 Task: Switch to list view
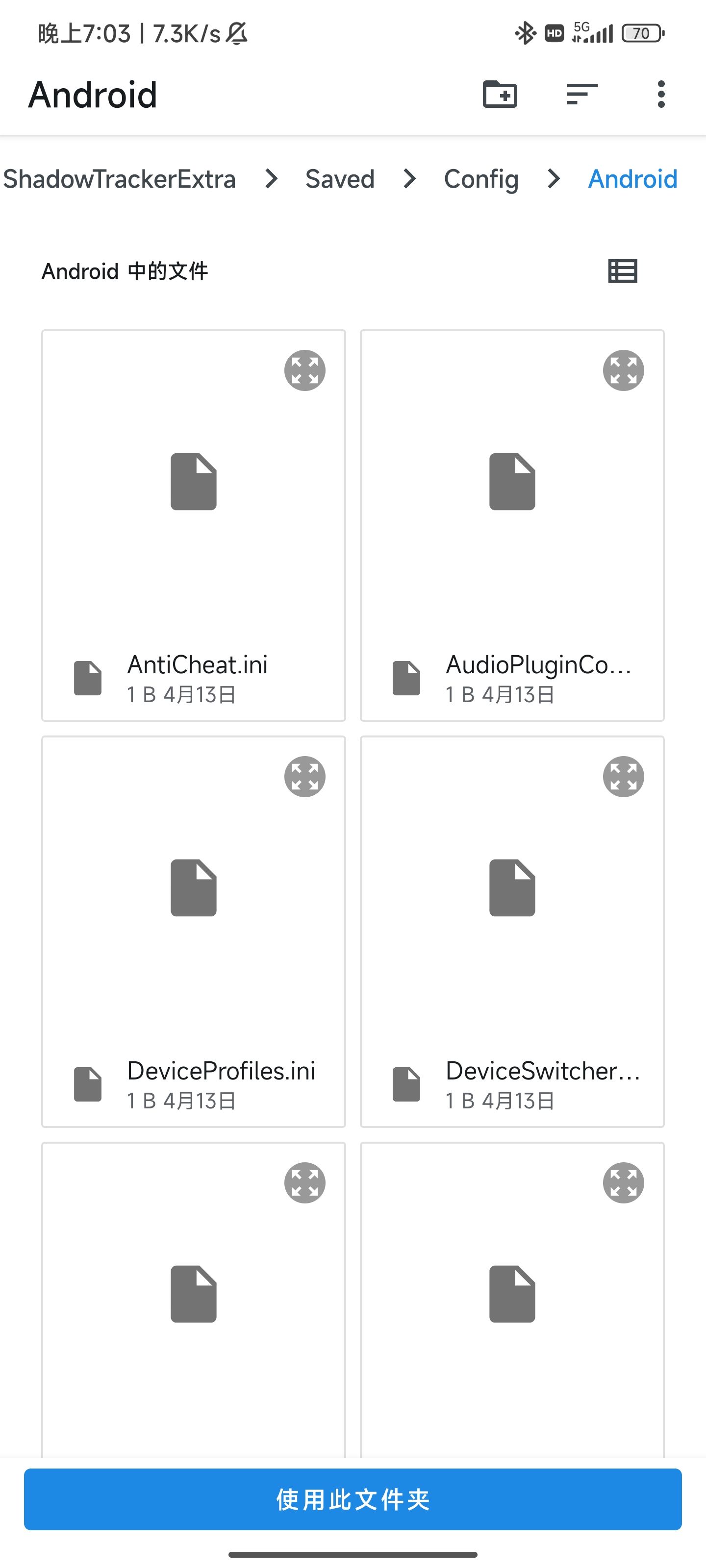(623, 271)
